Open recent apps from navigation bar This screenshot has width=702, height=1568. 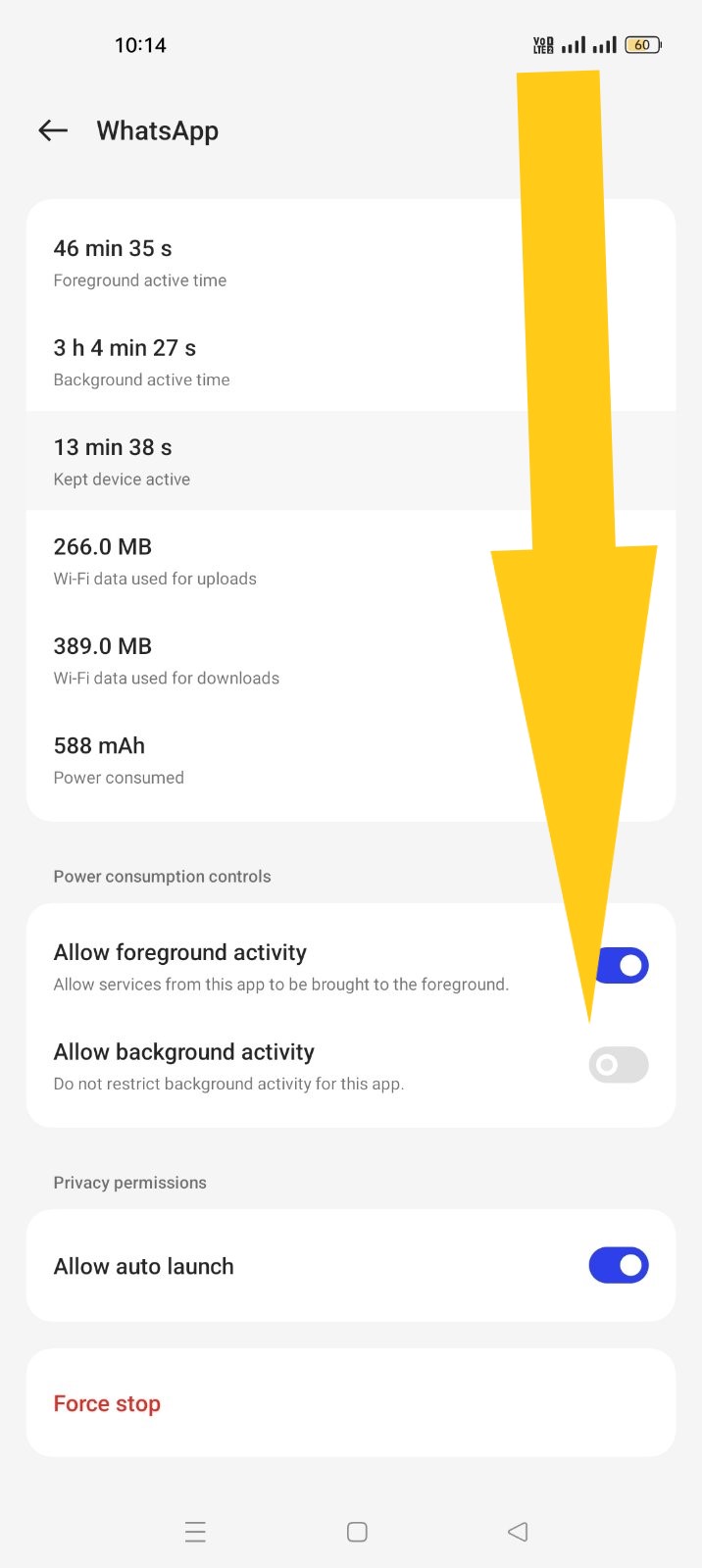point(195,1532)
